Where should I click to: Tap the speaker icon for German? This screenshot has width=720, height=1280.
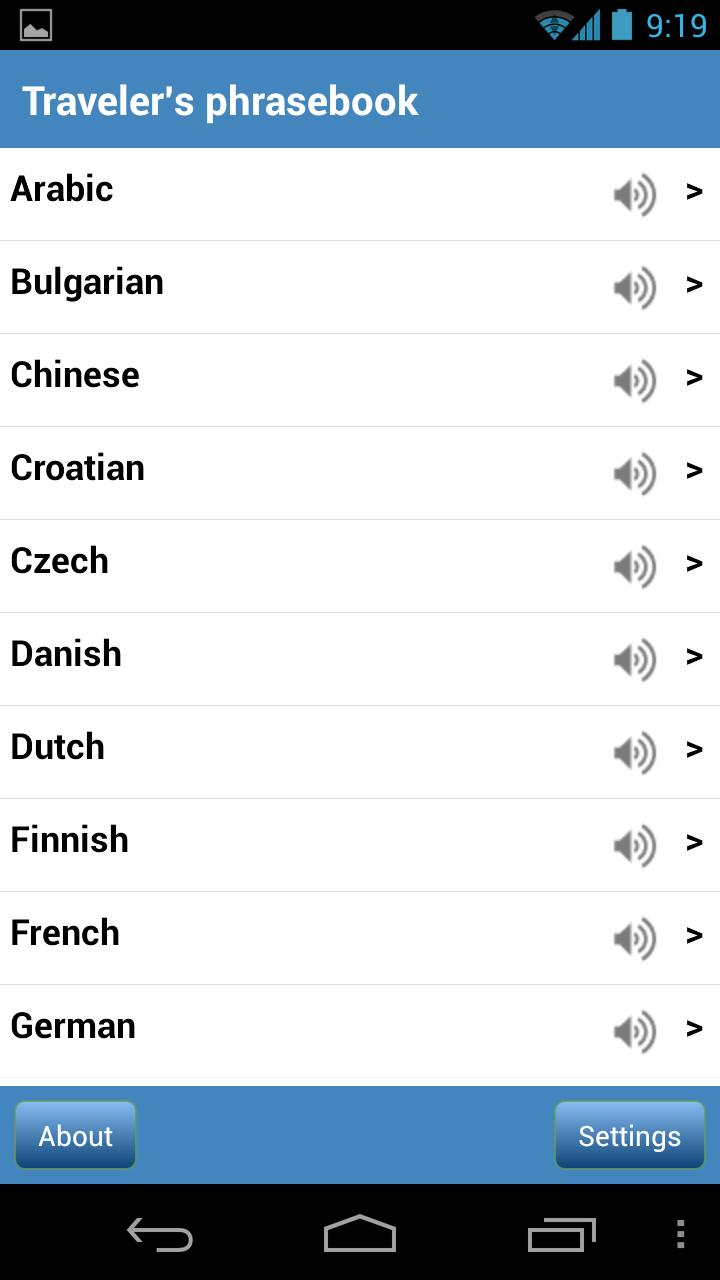(634, 1031)
